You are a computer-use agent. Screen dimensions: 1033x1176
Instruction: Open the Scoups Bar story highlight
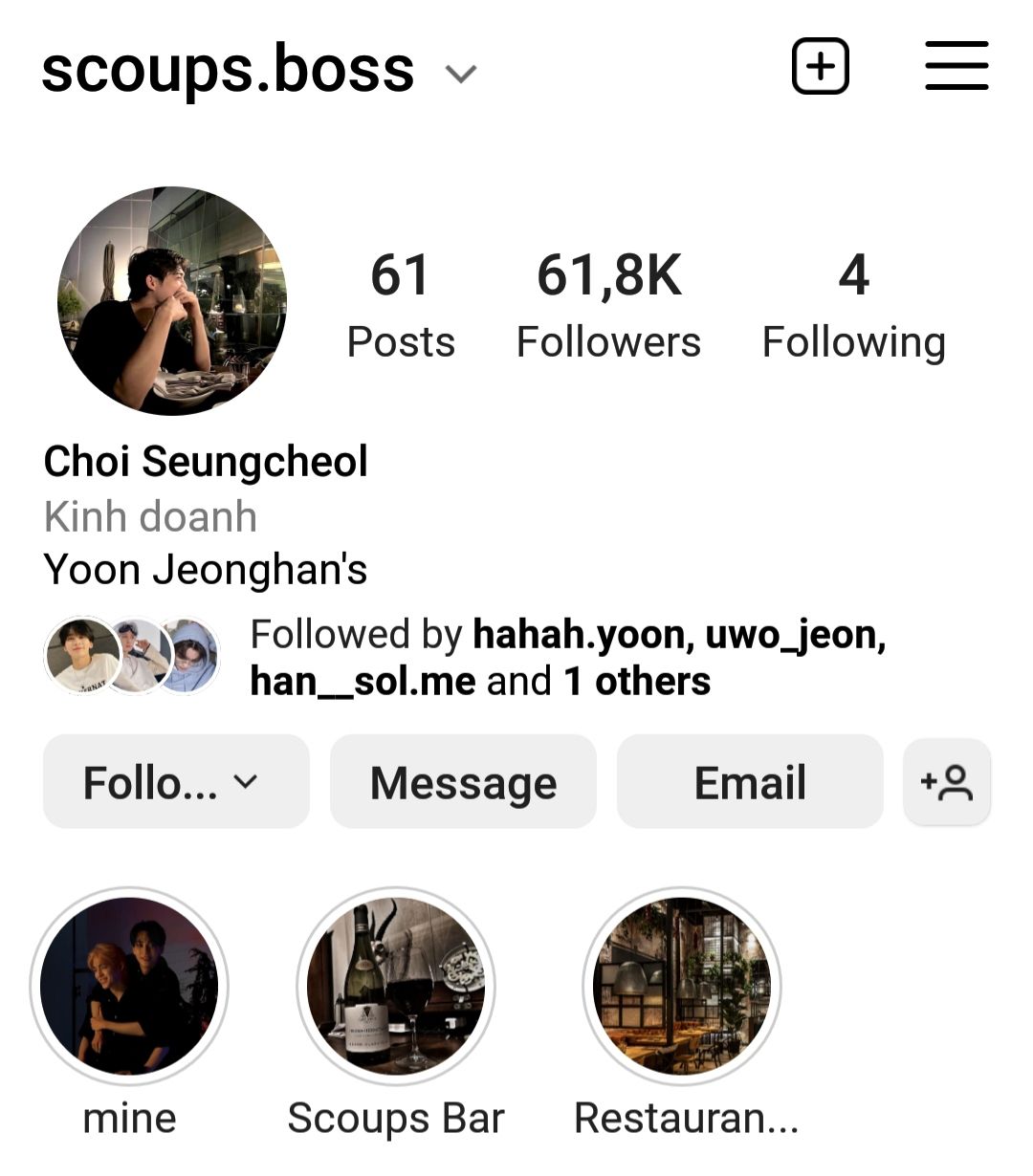[396, 986]
